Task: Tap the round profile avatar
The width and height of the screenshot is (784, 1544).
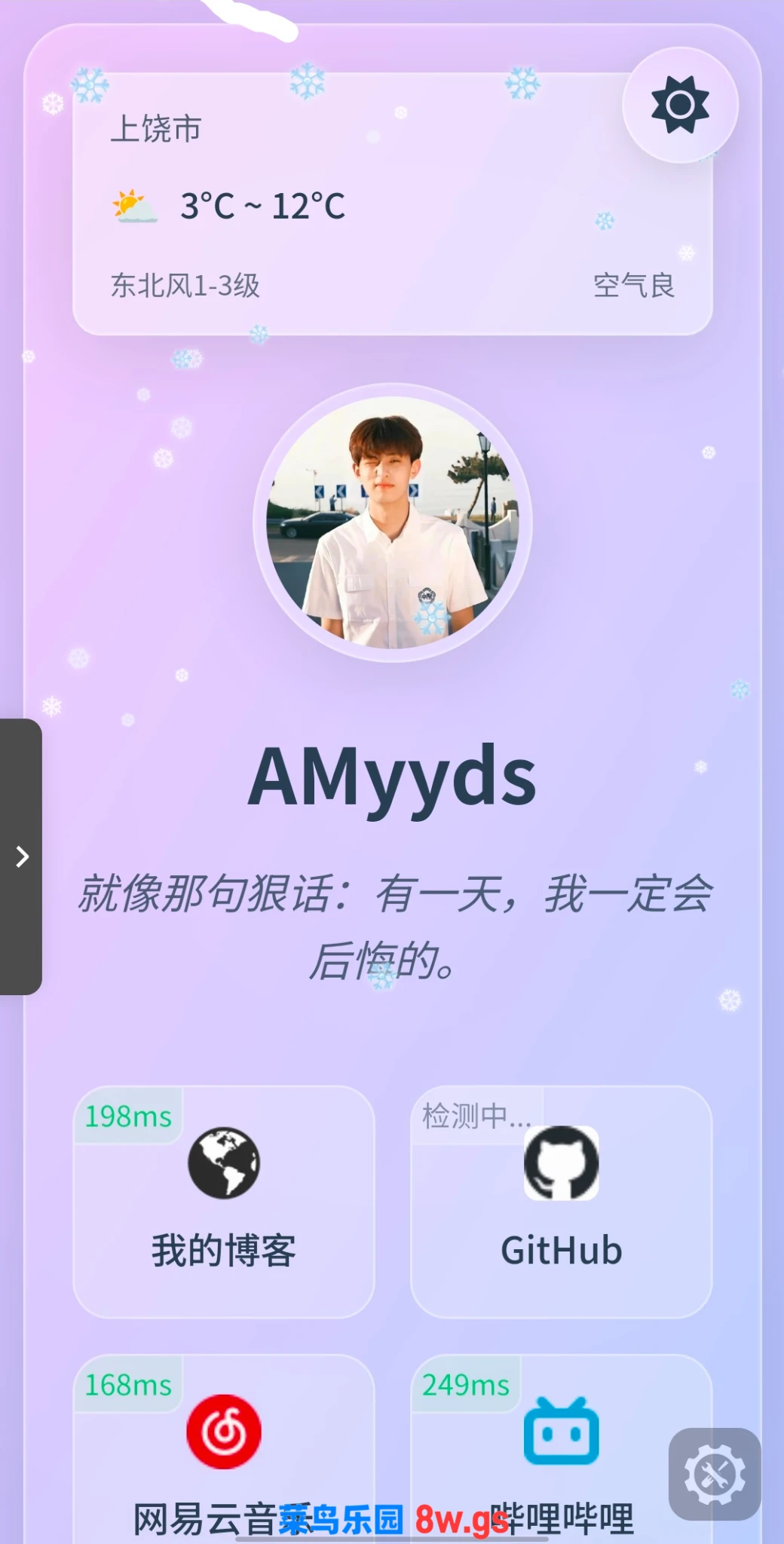Action: pyautogui.click(x=392, y=522)
